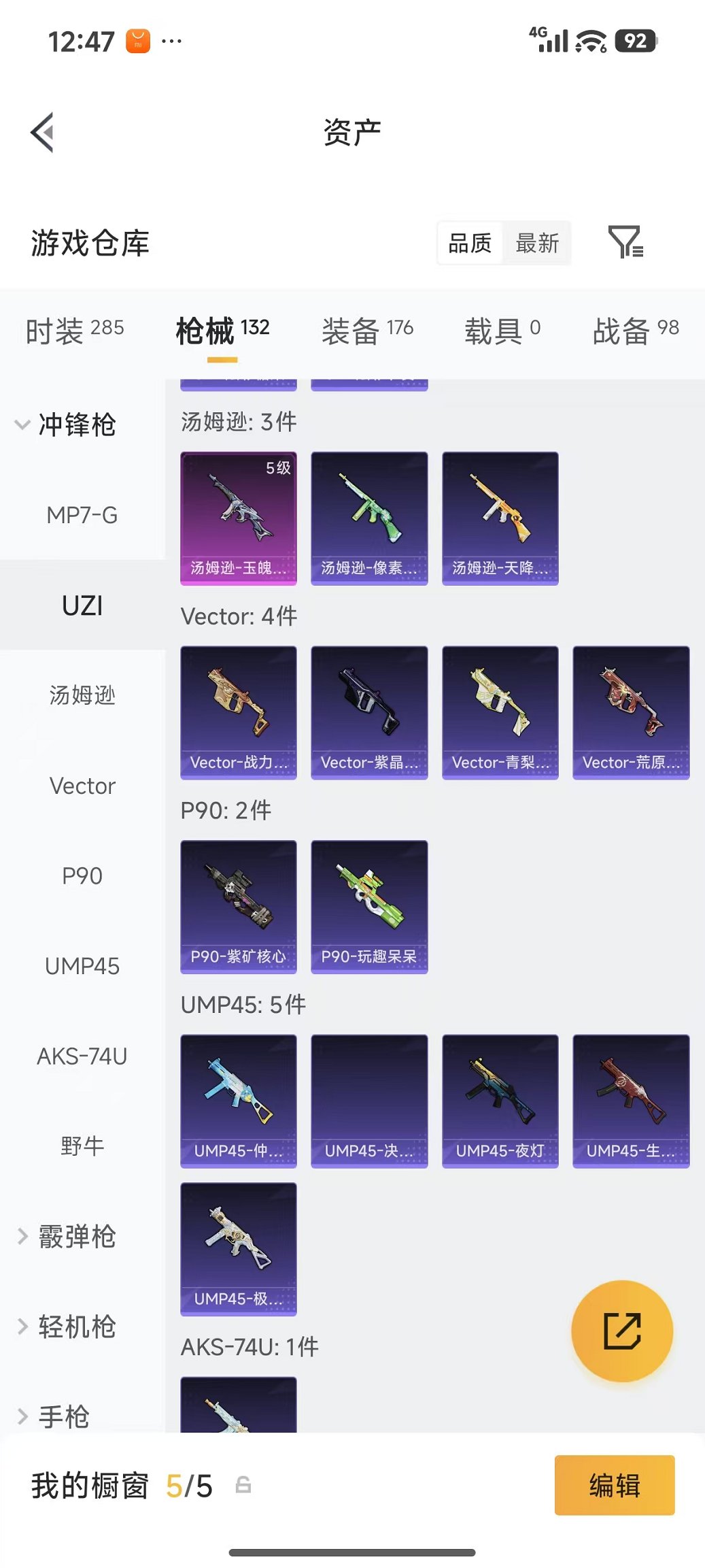Image resolution: width=705 pixels, height=1568 pixels.
Task: Open the Vector-紫晶 skin tile
Action: (369, 713)
